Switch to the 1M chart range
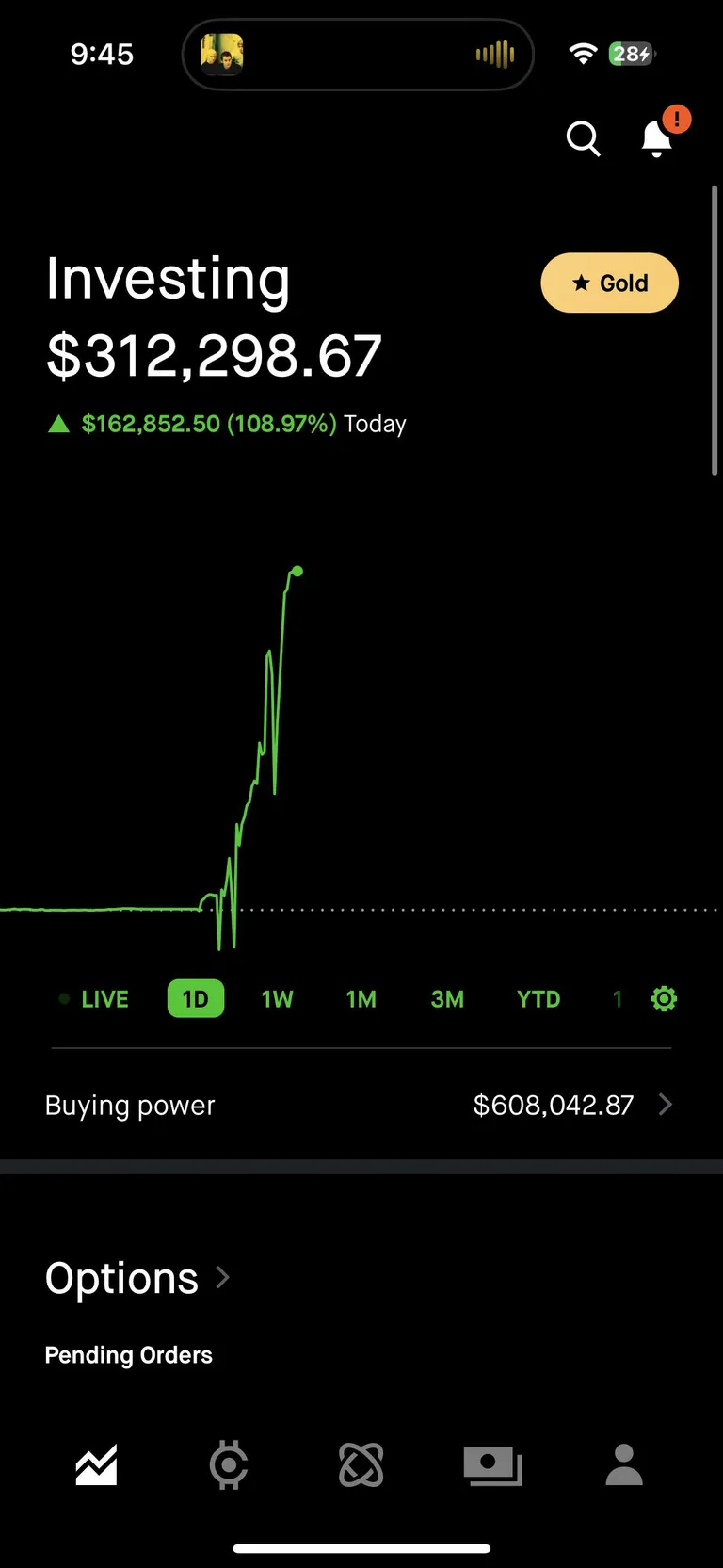This screenshot has height=1568, width=723. (361, 999)
